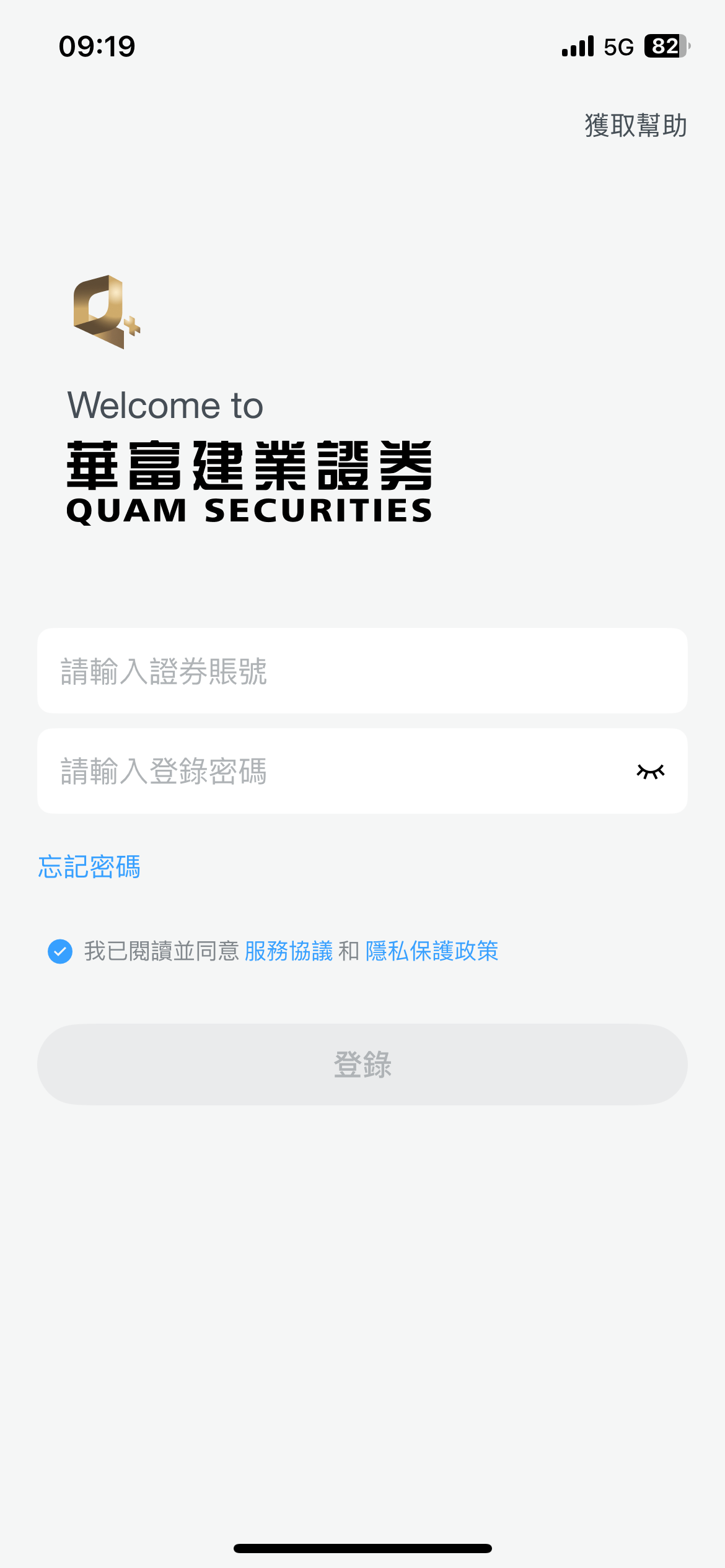The width and height of the screenshot is (725, 1568).
Task: Tap the 登錄 login button
Action: [x=362, y=1065]
